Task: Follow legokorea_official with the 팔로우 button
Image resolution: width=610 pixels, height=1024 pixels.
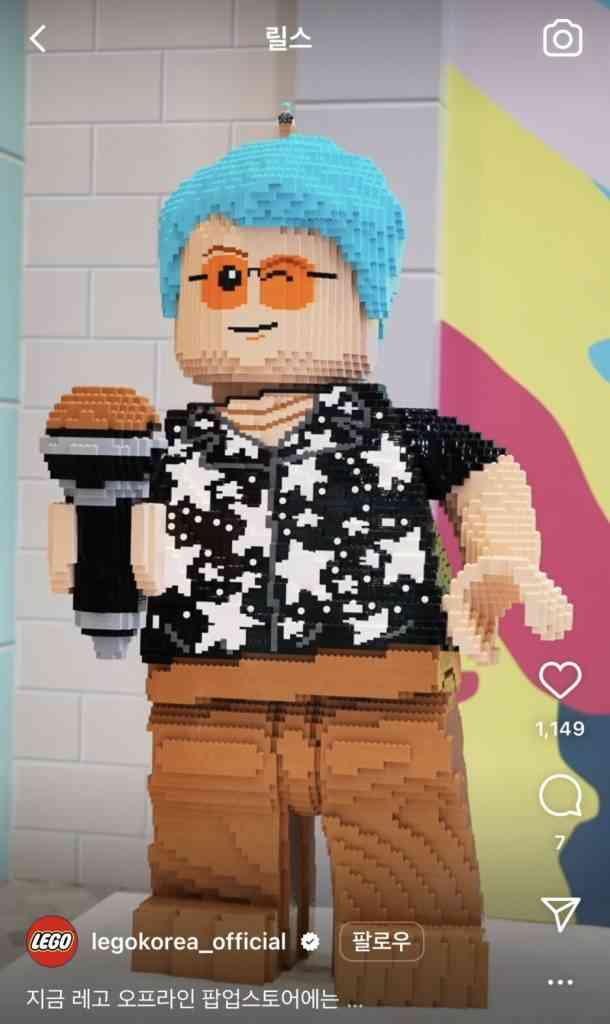Action: coord(381,942)
